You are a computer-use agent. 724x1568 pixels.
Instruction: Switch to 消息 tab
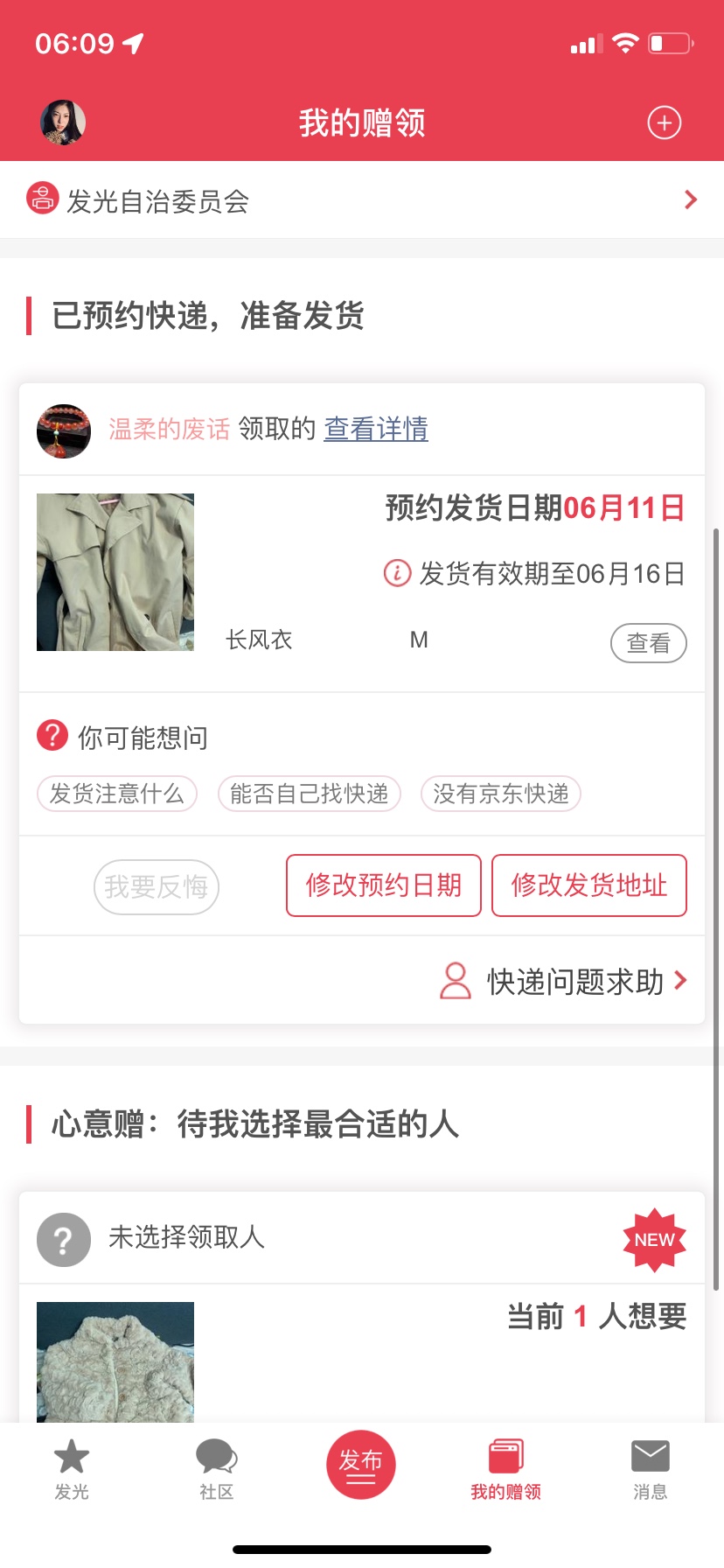650,1470
